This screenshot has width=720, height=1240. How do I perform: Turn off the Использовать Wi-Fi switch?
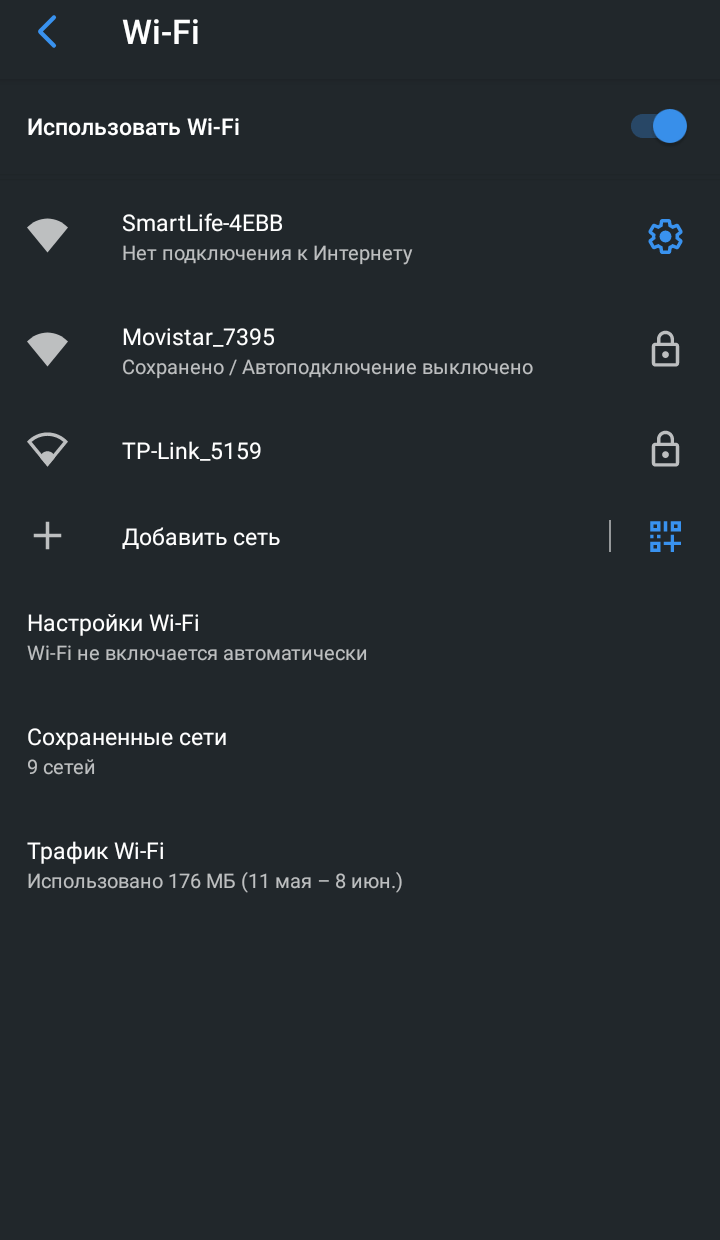click(x=658, y=127)
